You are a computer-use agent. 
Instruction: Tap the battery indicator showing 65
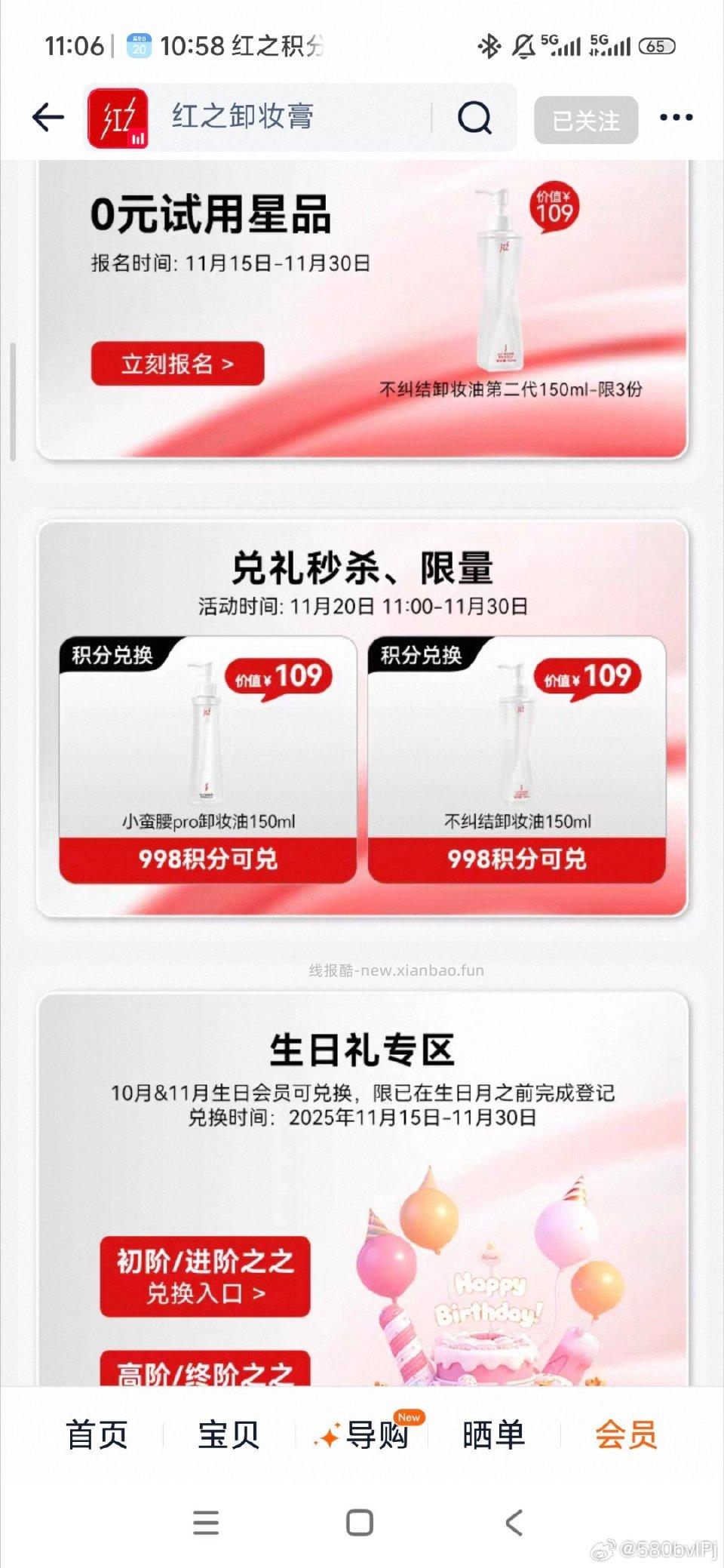point(658,47)
